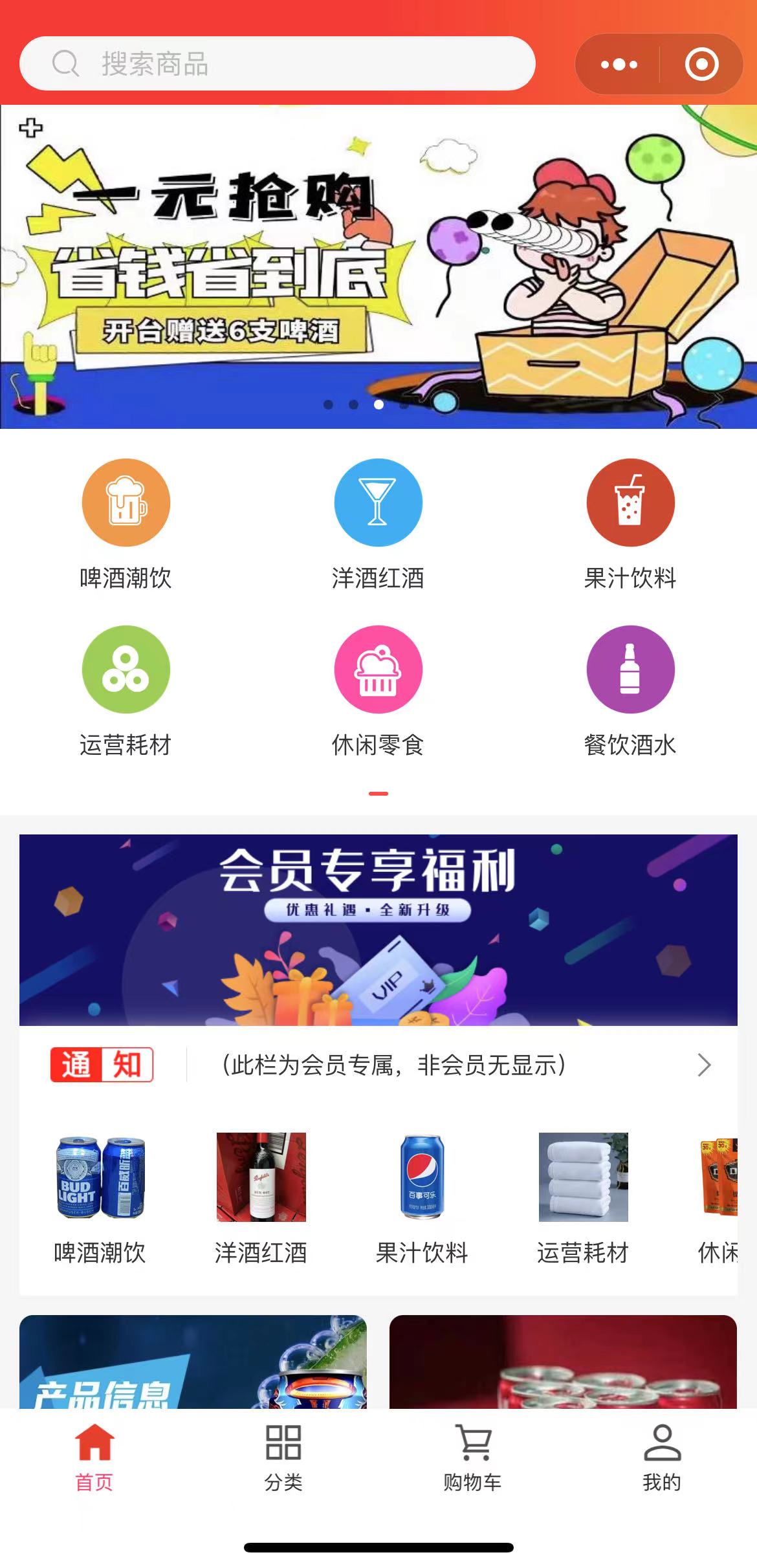Open the 一元抢购 promo banner

click(x=378, y=267)
